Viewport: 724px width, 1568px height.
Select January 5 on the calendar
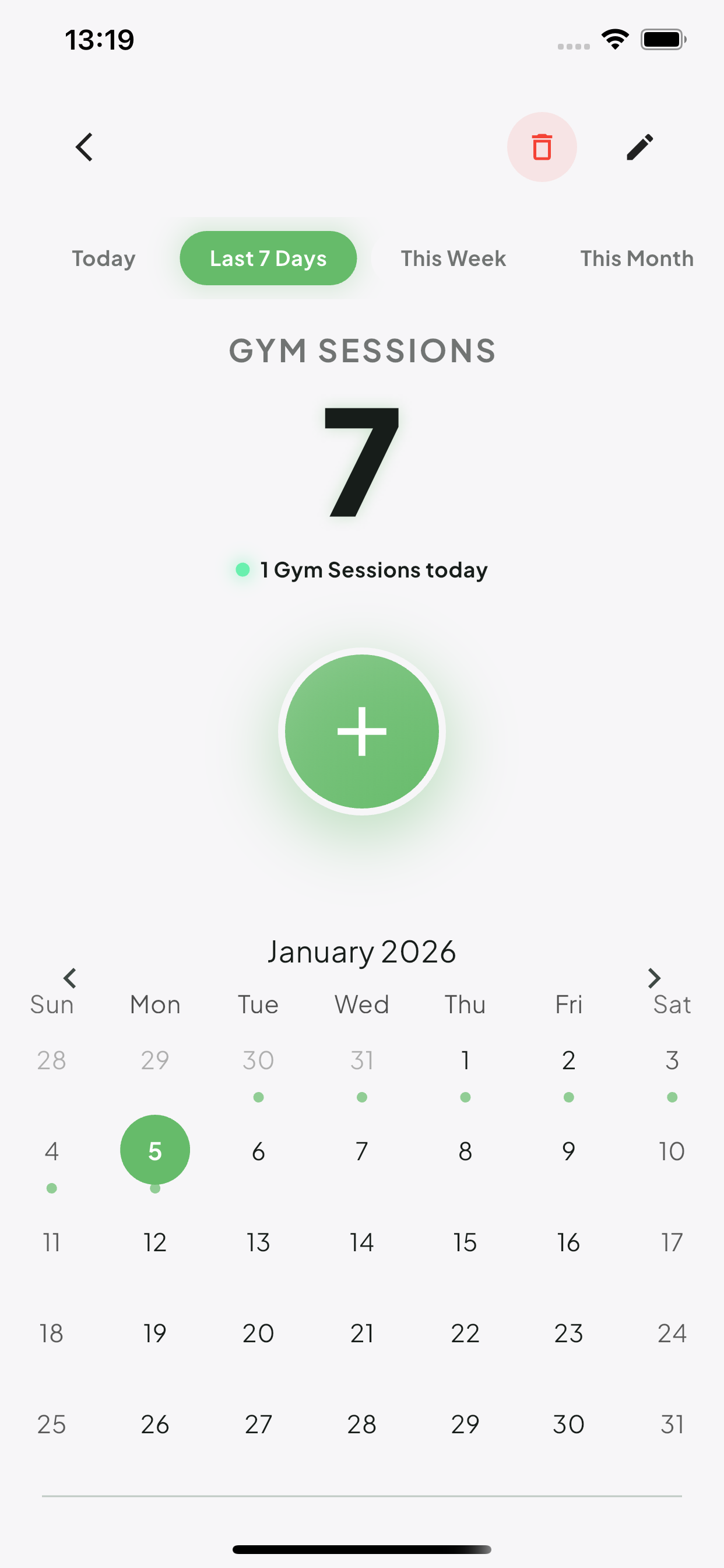pyautogui.click(x=155, y=1150)
